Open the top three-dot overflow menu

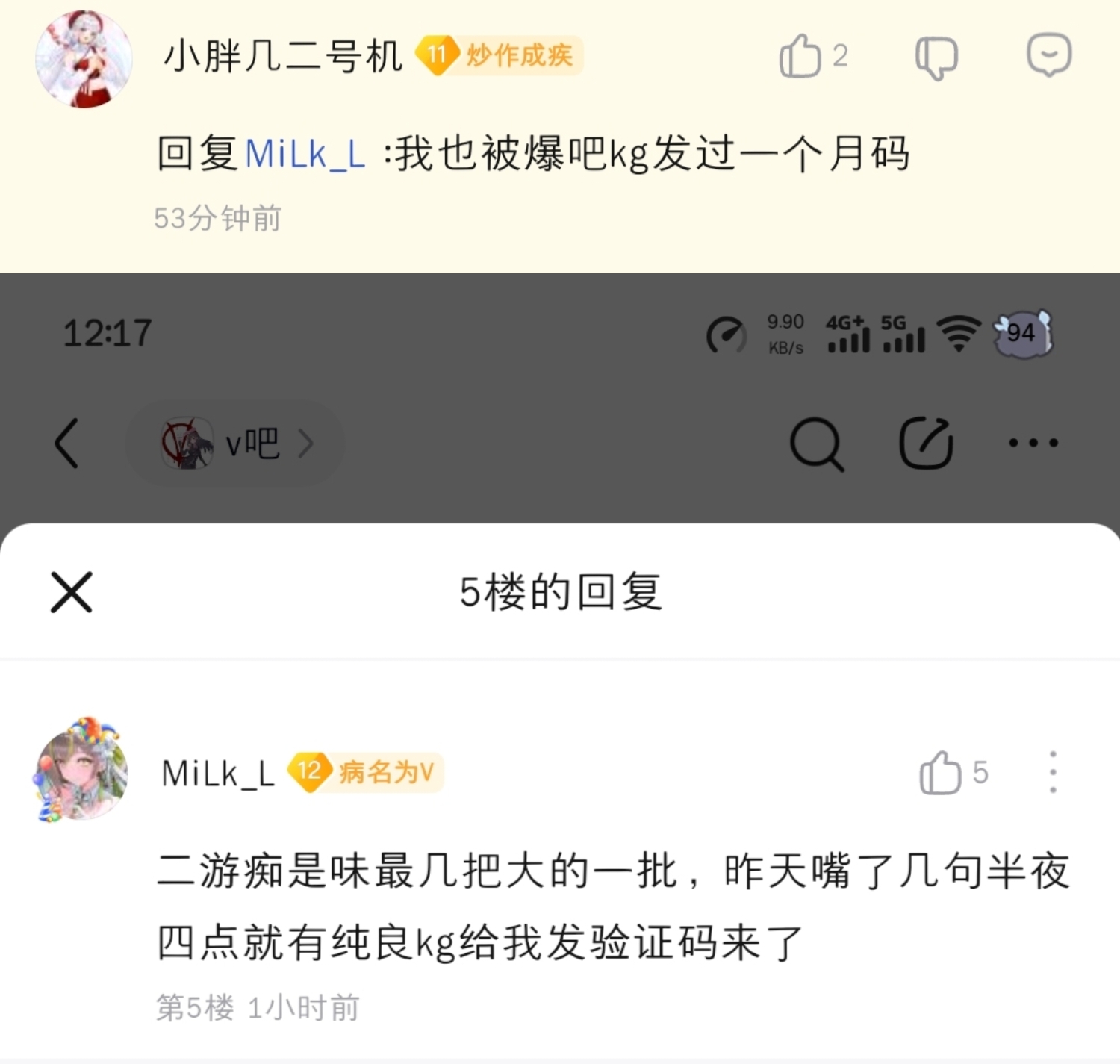tap(1033, 443)
